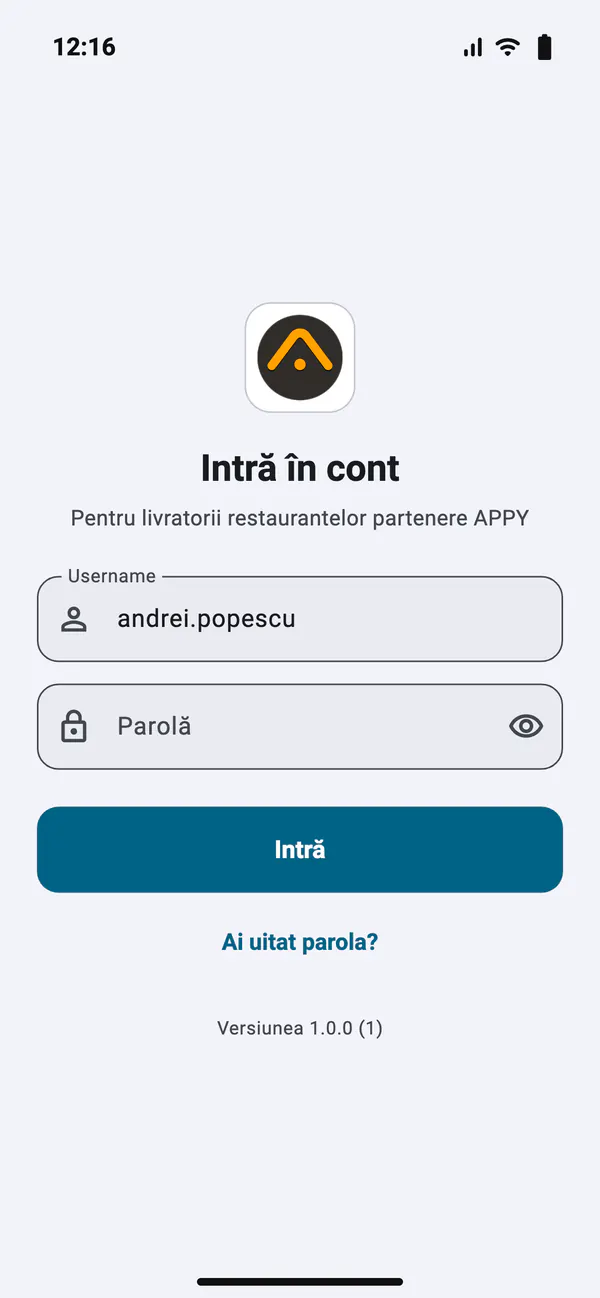Focus the Parolă password field
This screenshot has width=600, height=1298.
coord(300,727)
